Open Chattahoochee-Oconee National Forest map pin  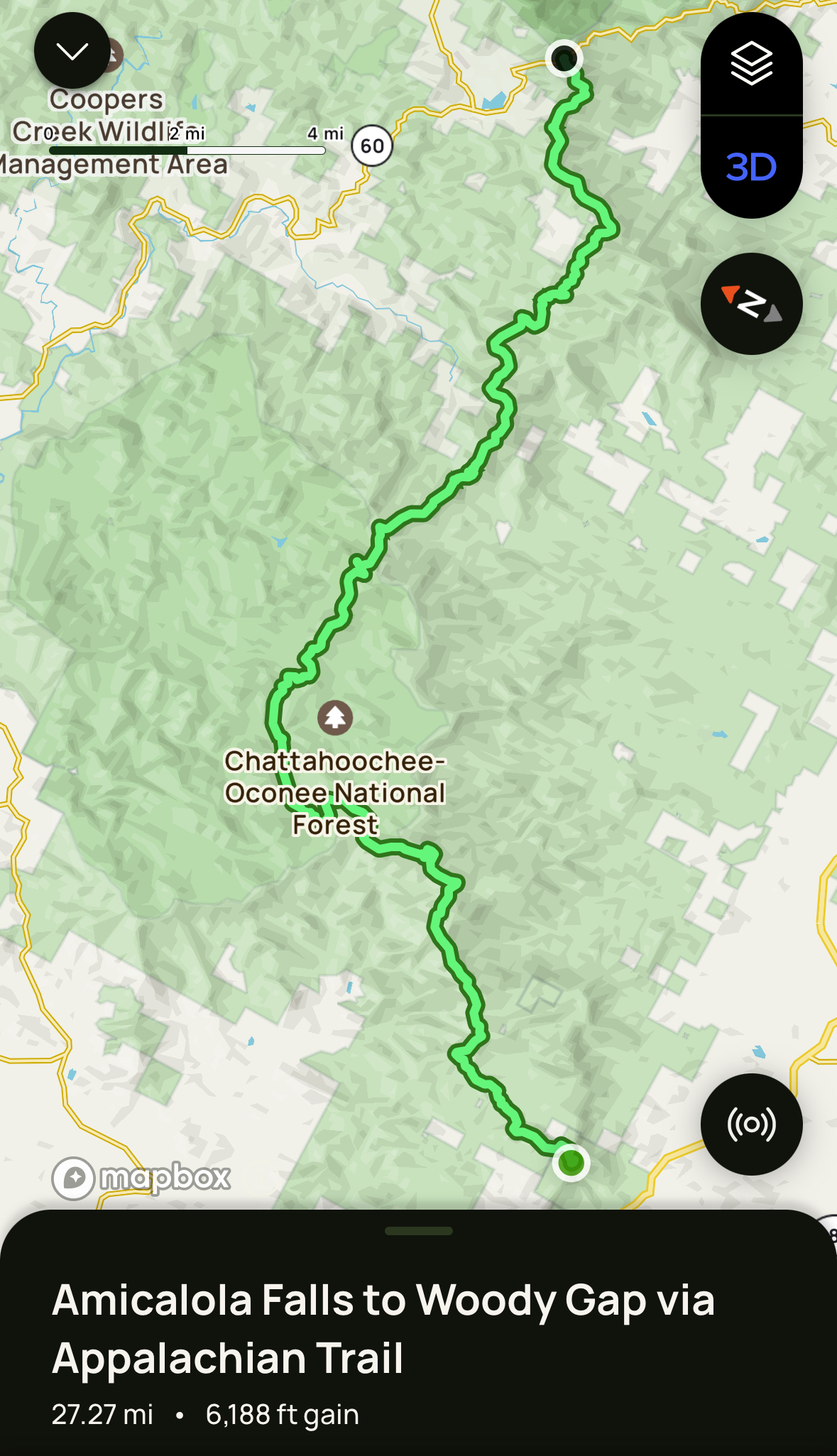click(335, 718)
